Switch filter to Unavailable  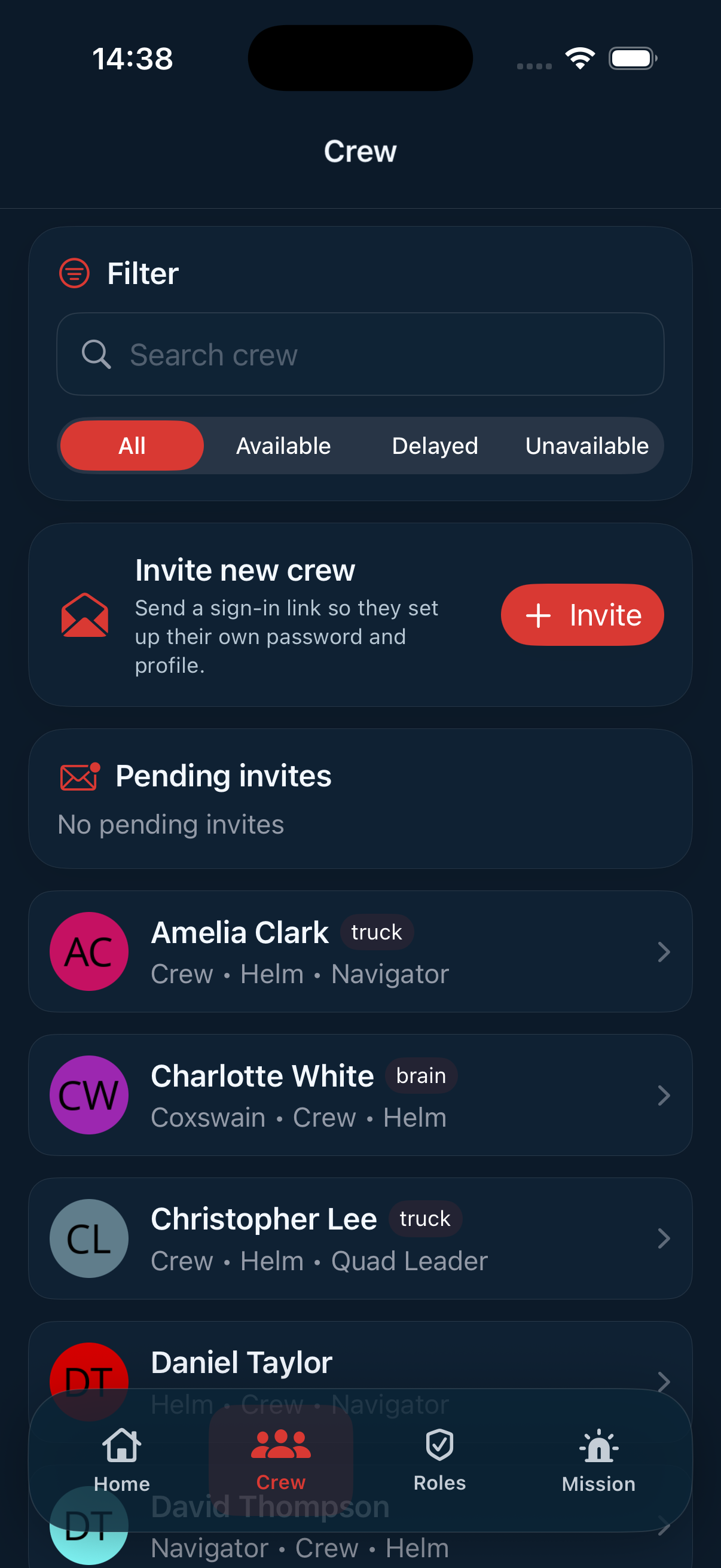click(586, 446)
